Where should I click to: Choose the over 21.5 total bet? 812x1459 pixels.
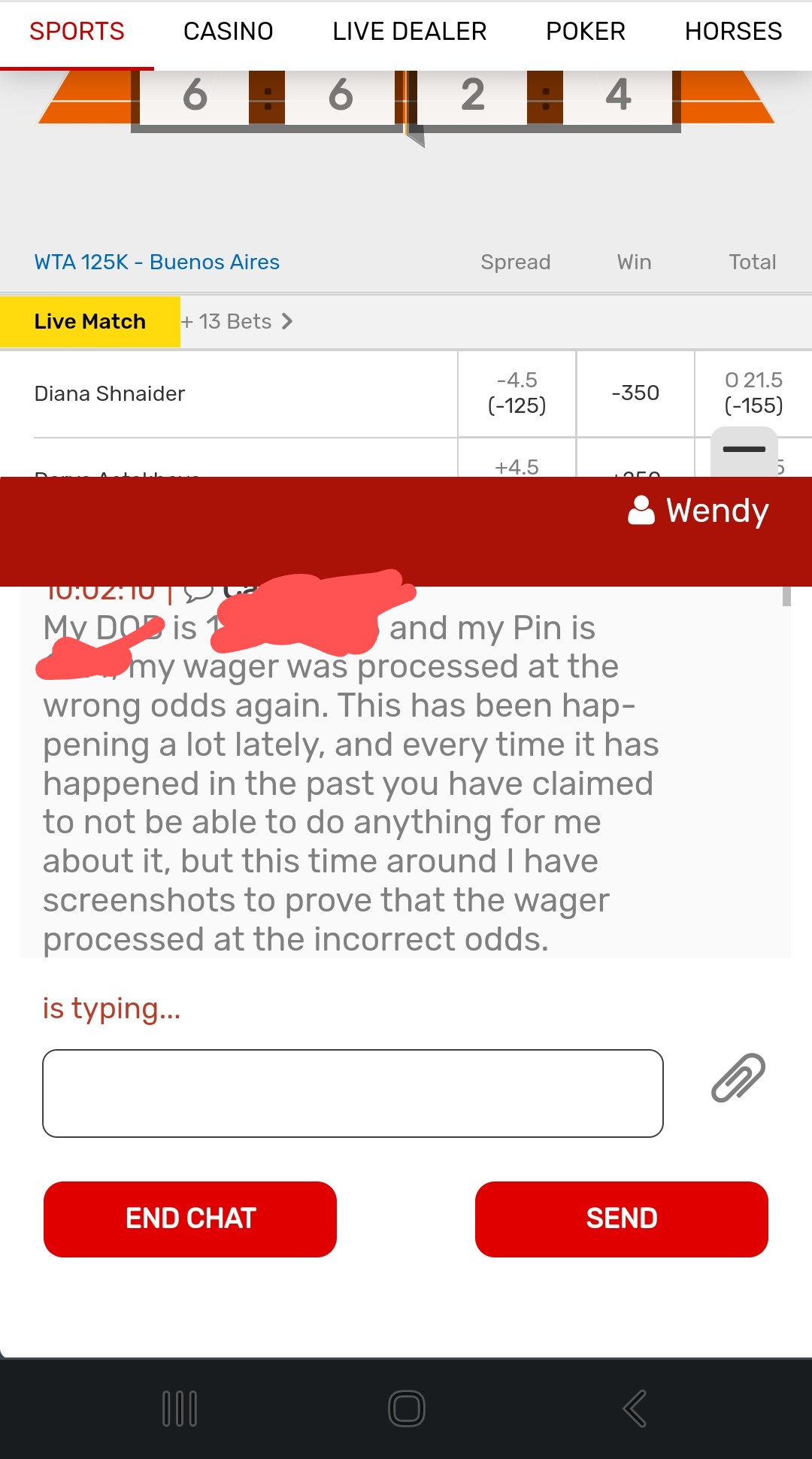point(753,393)
